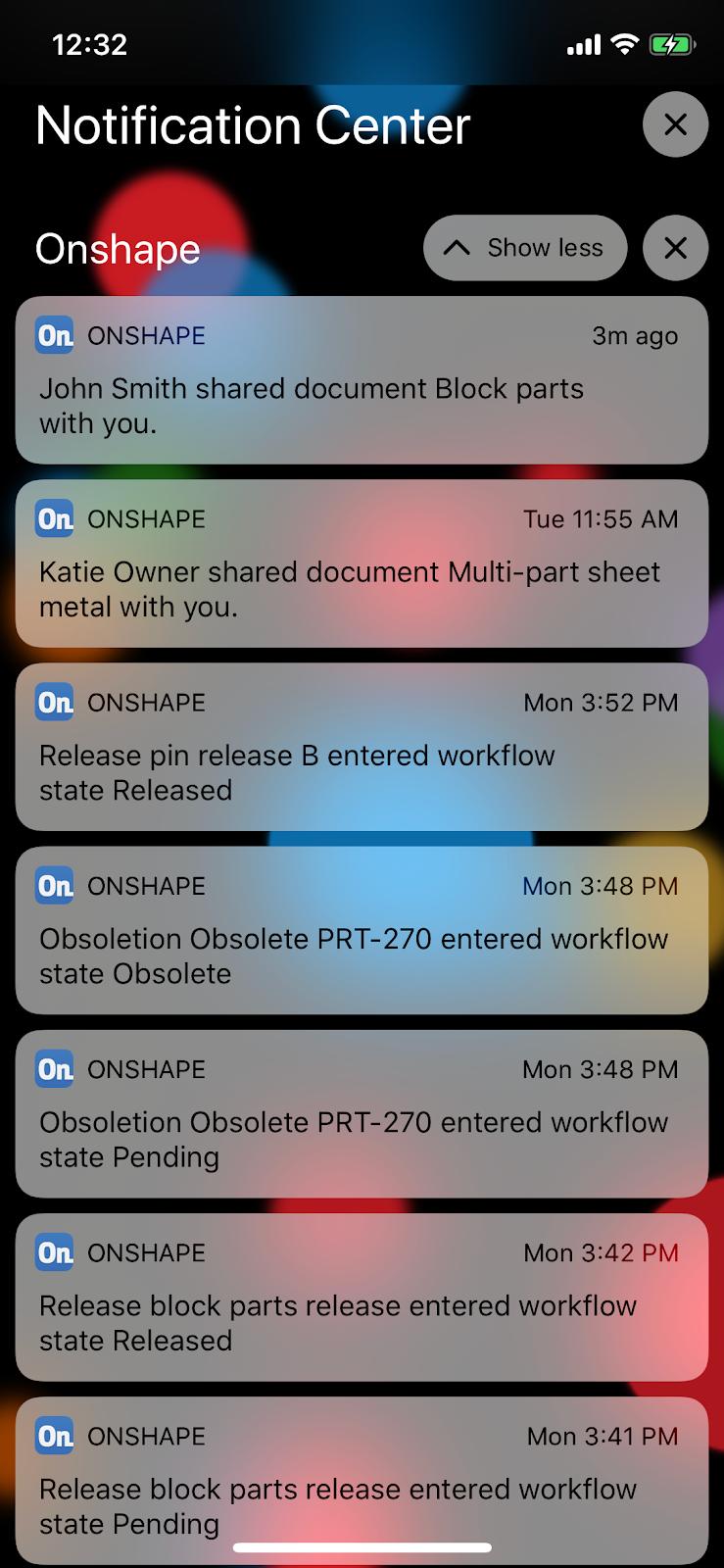Select the Onshape group header label

tap(116, 249)
